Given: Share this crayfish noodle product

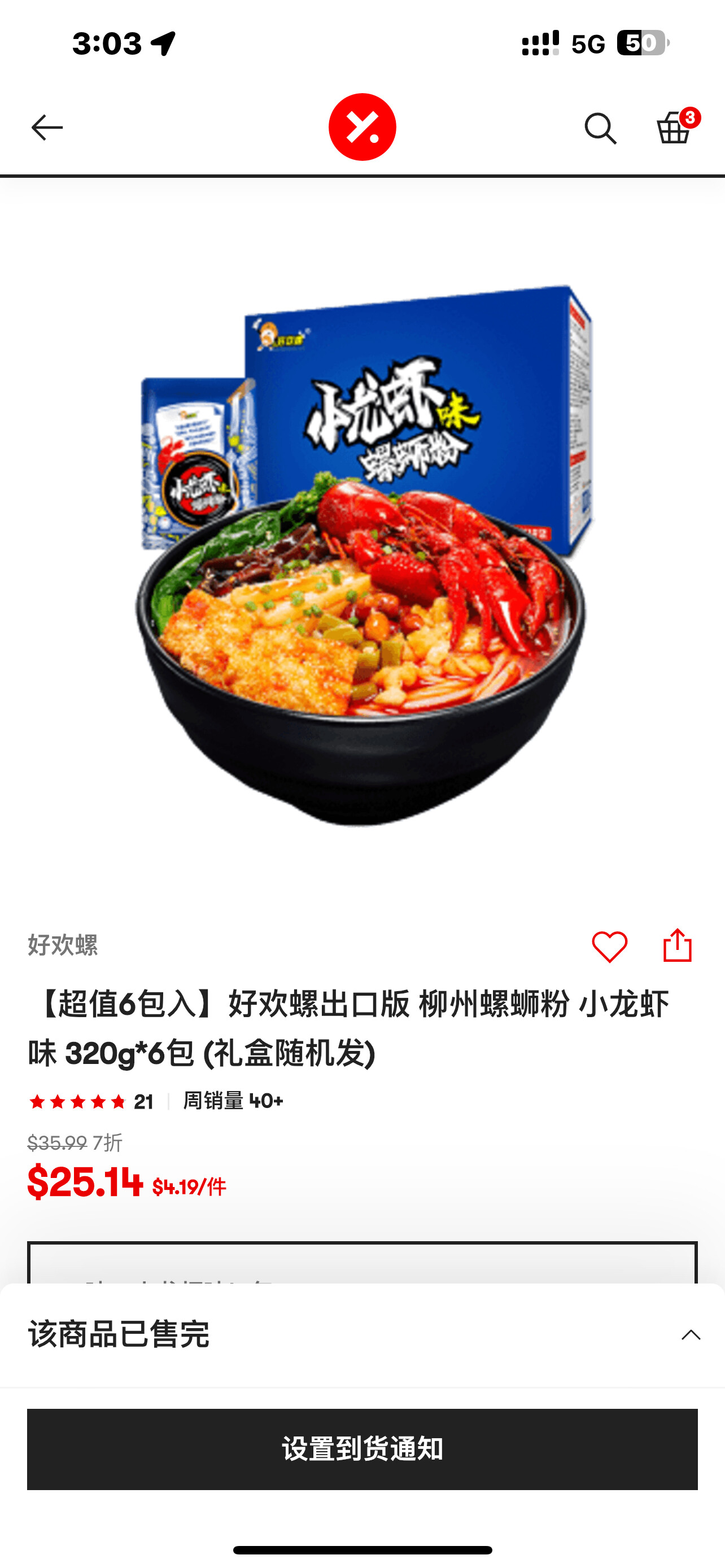Looking at the screenshot, I should point(677,945).
